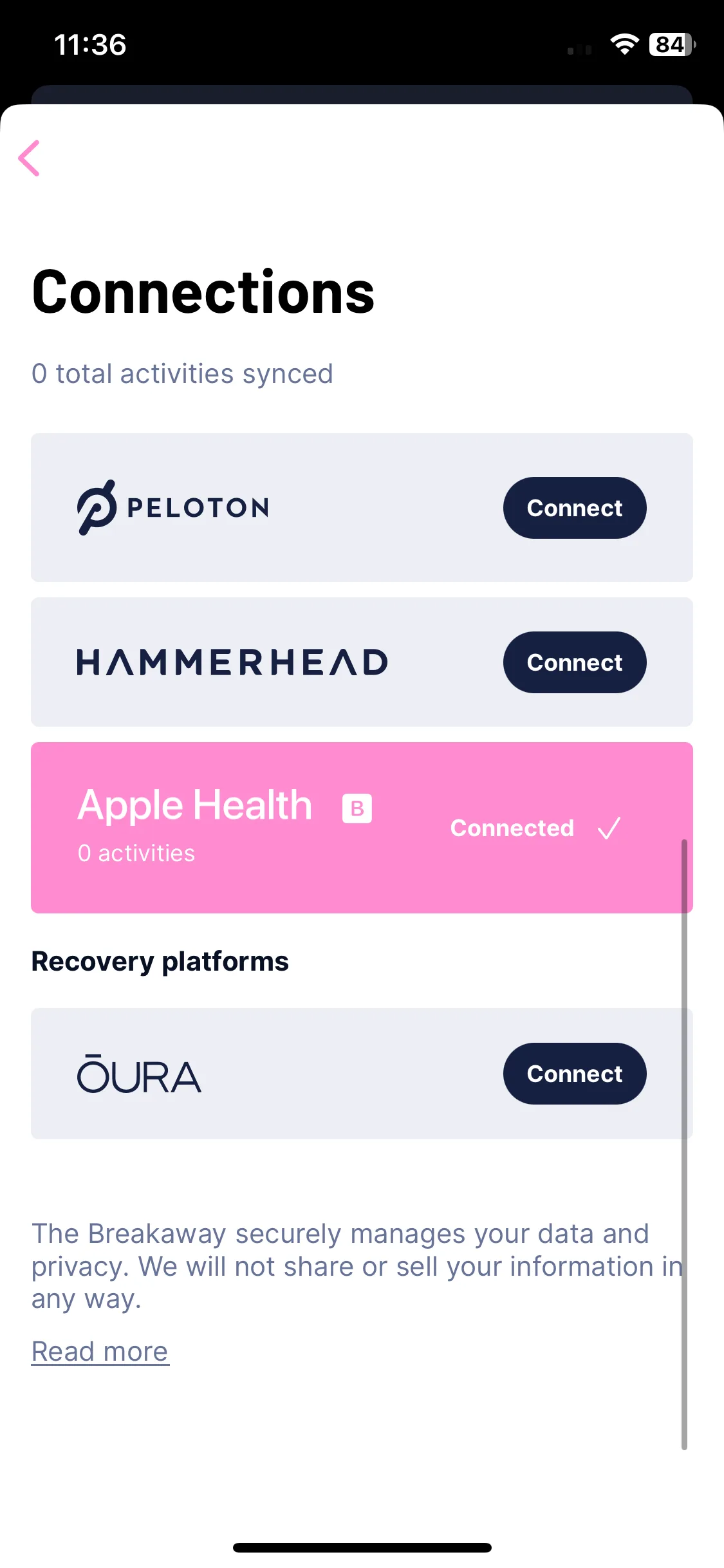The image size is (724, 1568).
Task: Connect the Hammerhead account
Action: coord(574,662)
